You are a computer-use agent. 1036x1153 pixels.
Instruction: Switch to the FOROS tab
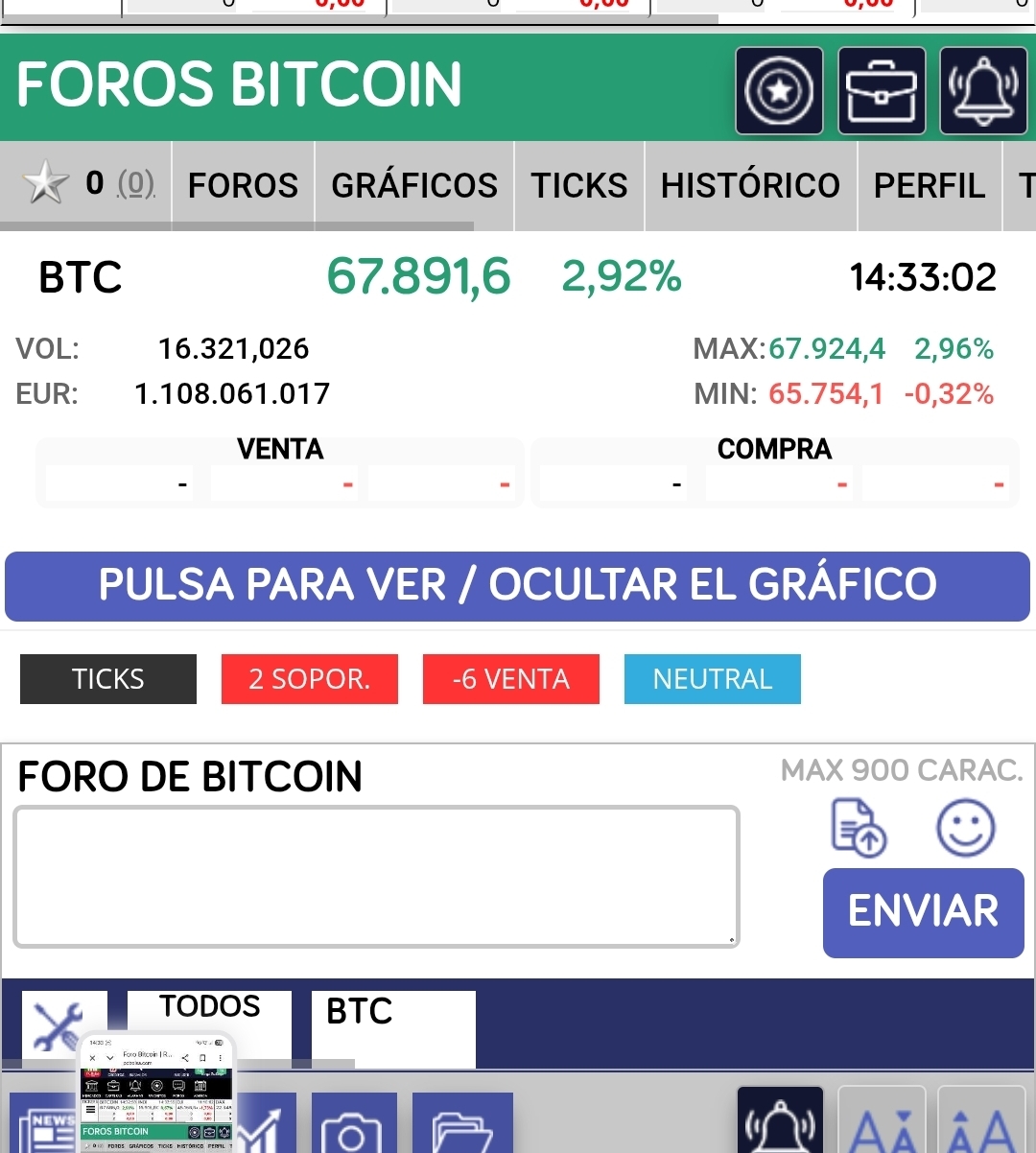click(x=243, y=185)
